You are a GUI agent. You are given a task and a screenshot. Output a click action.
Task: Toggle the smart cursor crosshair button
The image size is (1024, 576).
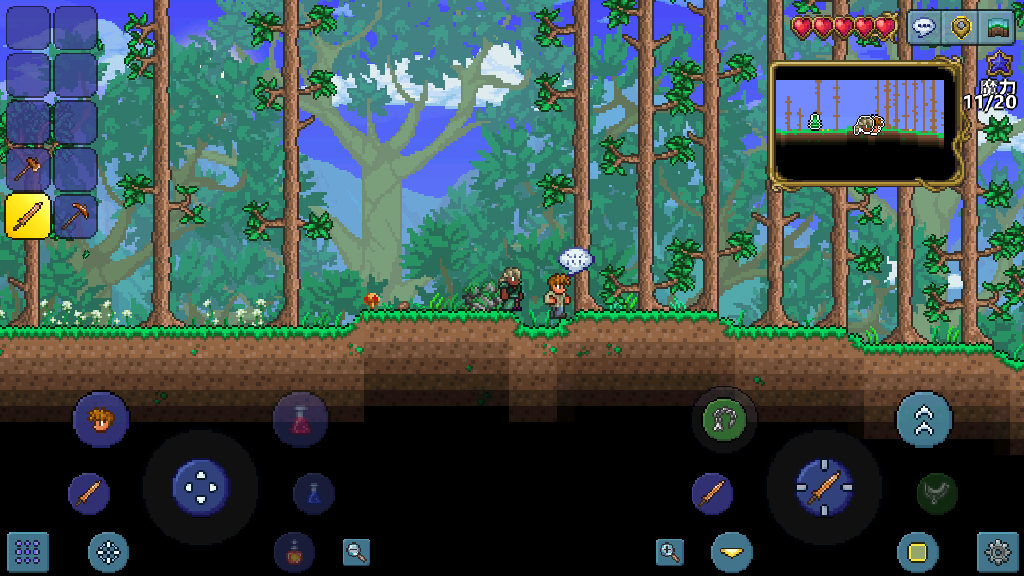[x=108, y=551]
